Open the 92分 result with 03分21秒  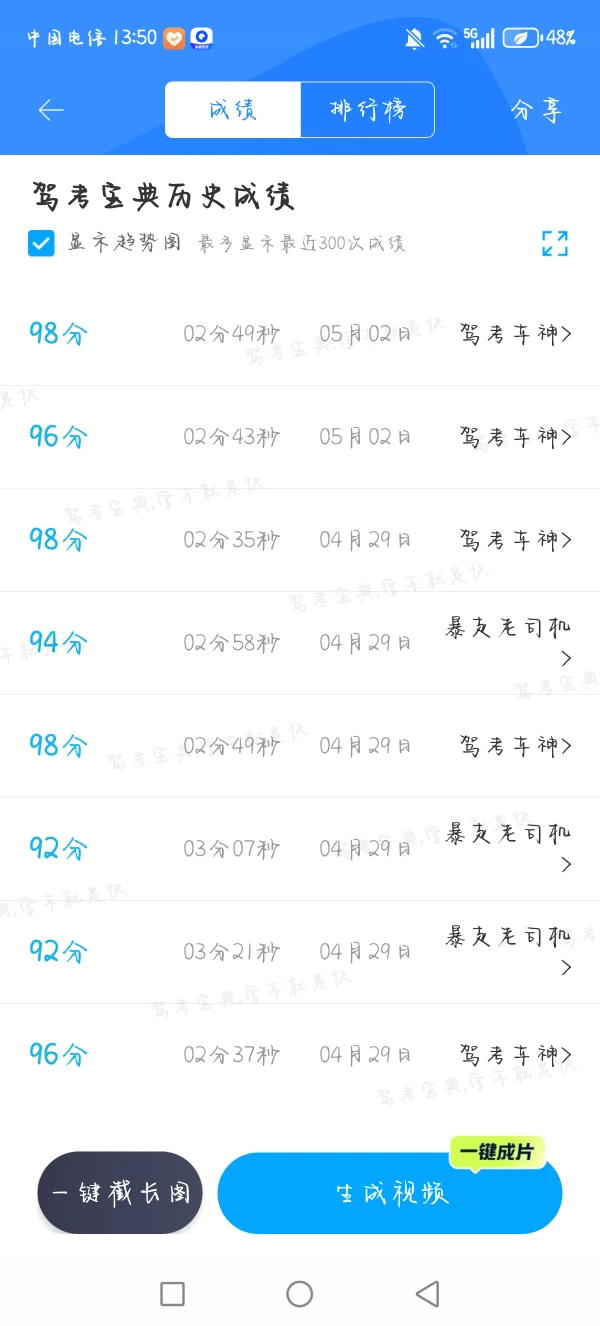[300, 952]
